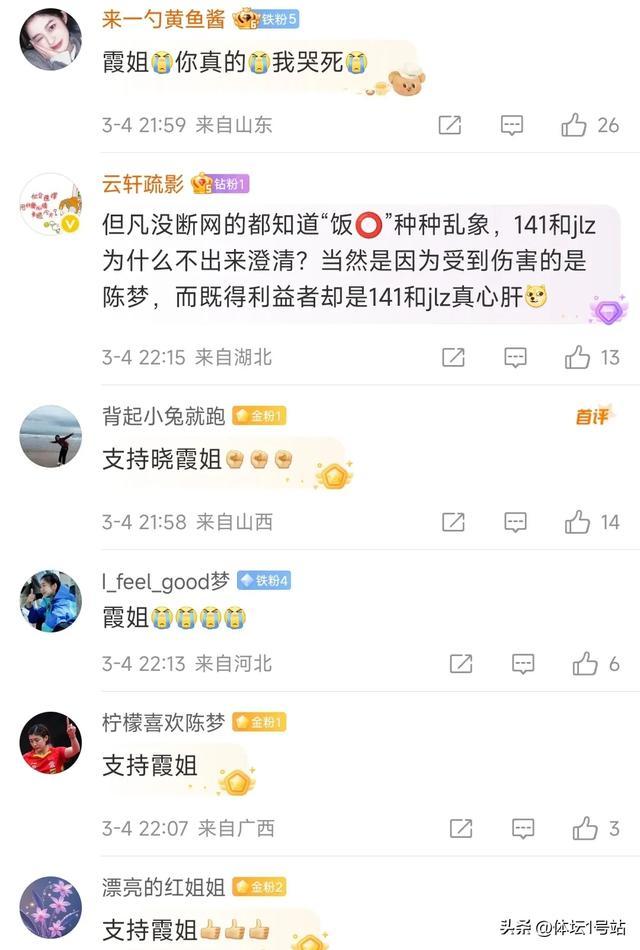
Task: Share the comment from 背起小兔就跑
Action: pyautogui.click(x=453, y=522)
